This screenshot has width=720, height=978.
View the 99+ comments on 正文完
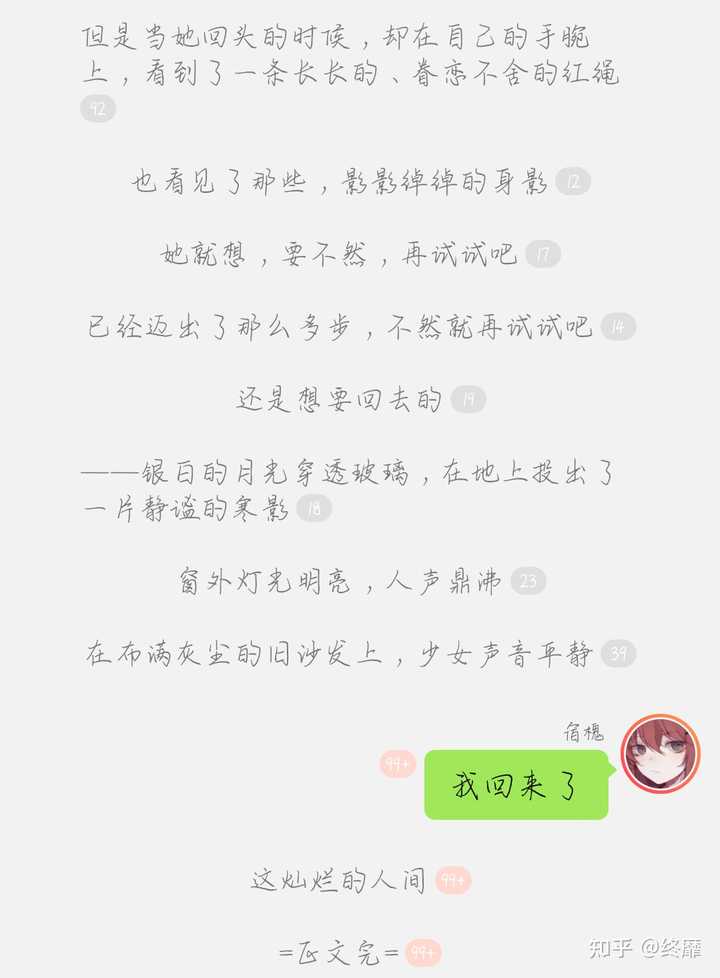pos(423,953)
